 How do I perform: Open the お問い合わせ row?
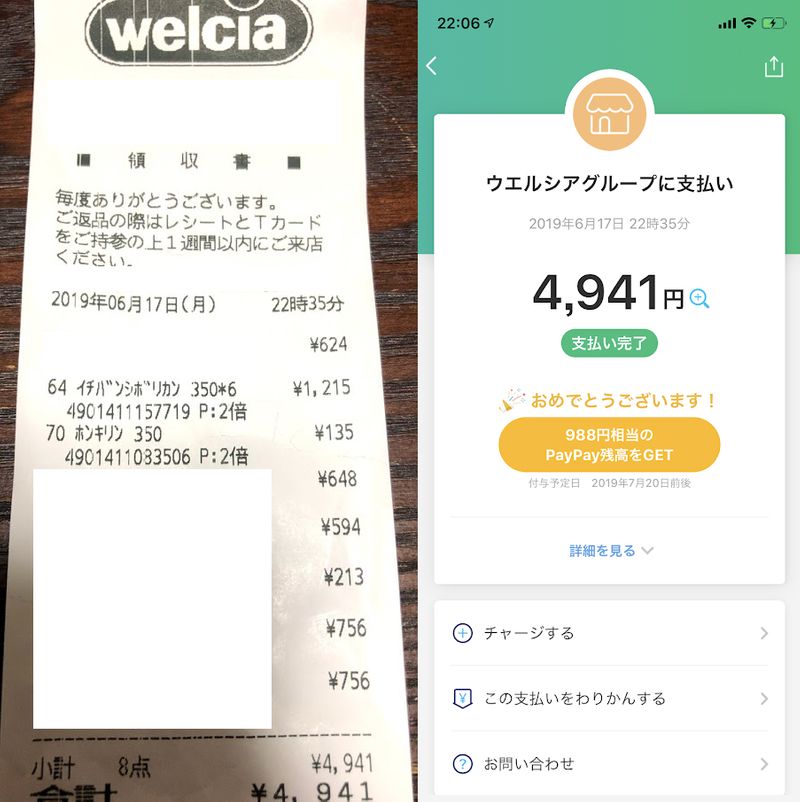(x=609, y=764)
